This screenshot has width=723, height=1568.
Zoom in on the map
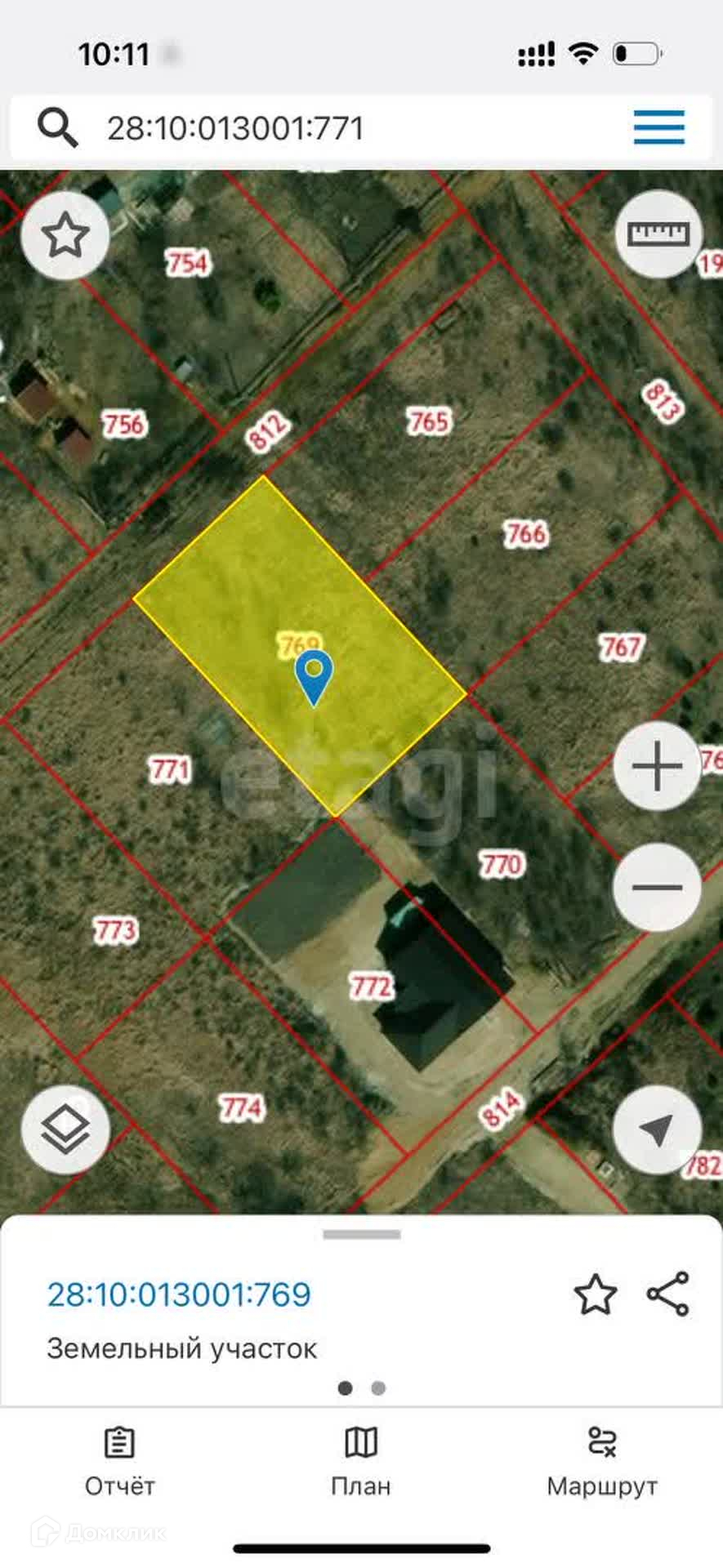click(x=658, y=766)
